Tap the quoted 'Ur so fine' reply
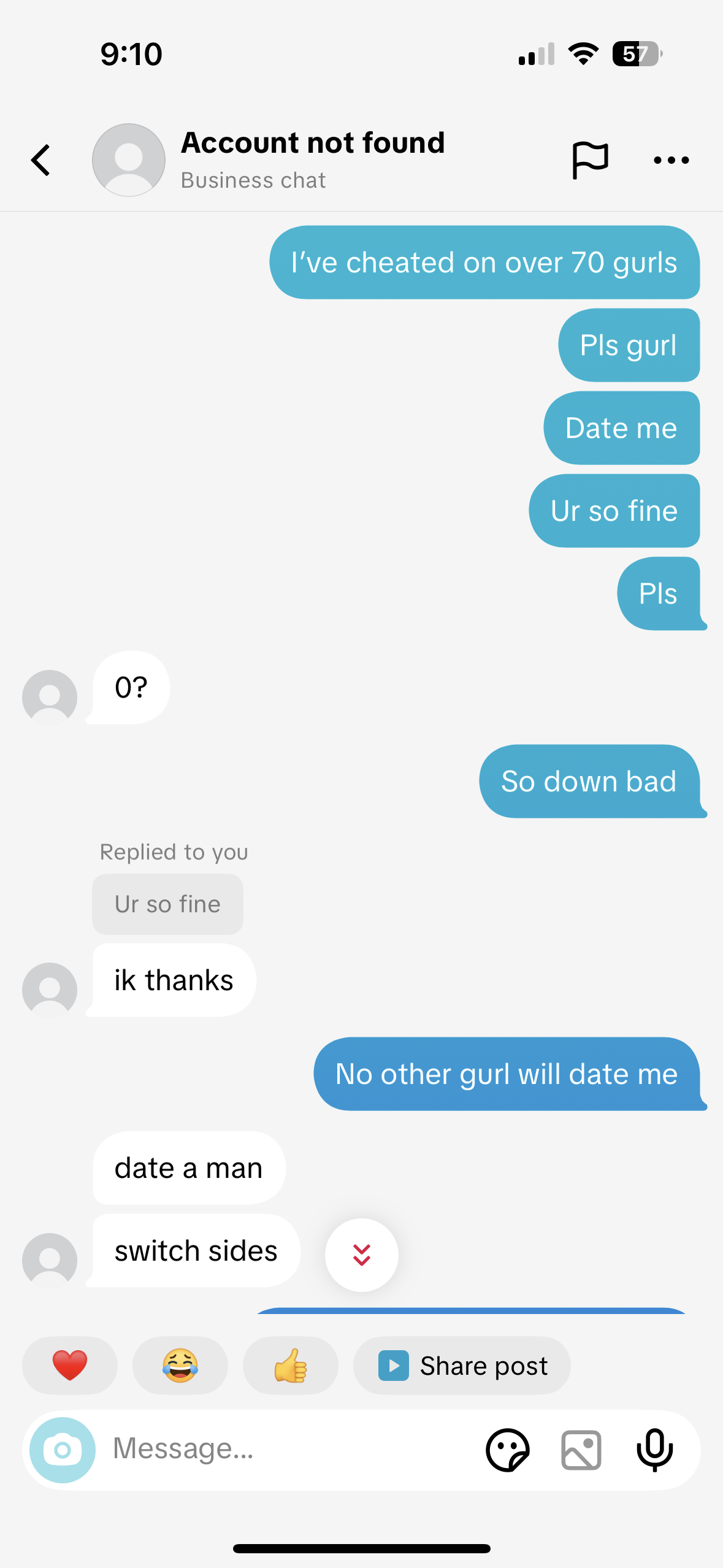The width and height of the screenshot is (723, 1568). point(167,904)
